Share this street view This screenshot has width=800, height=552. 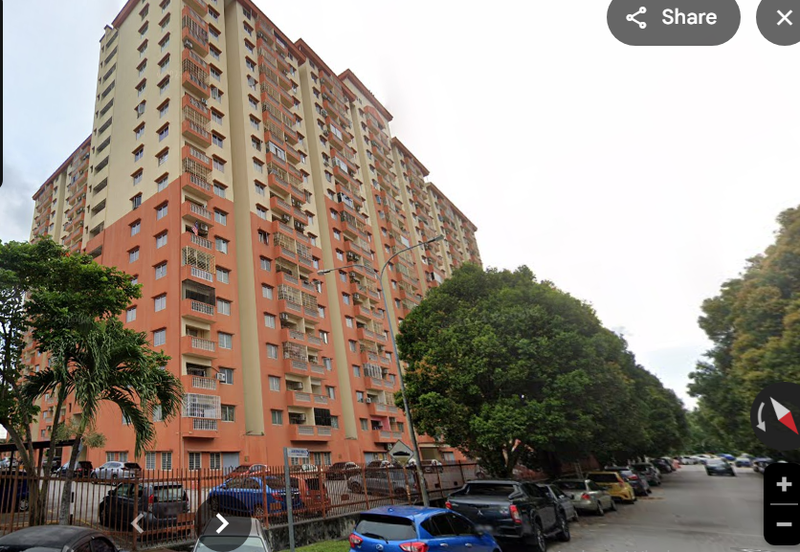(x=673, y=18)
